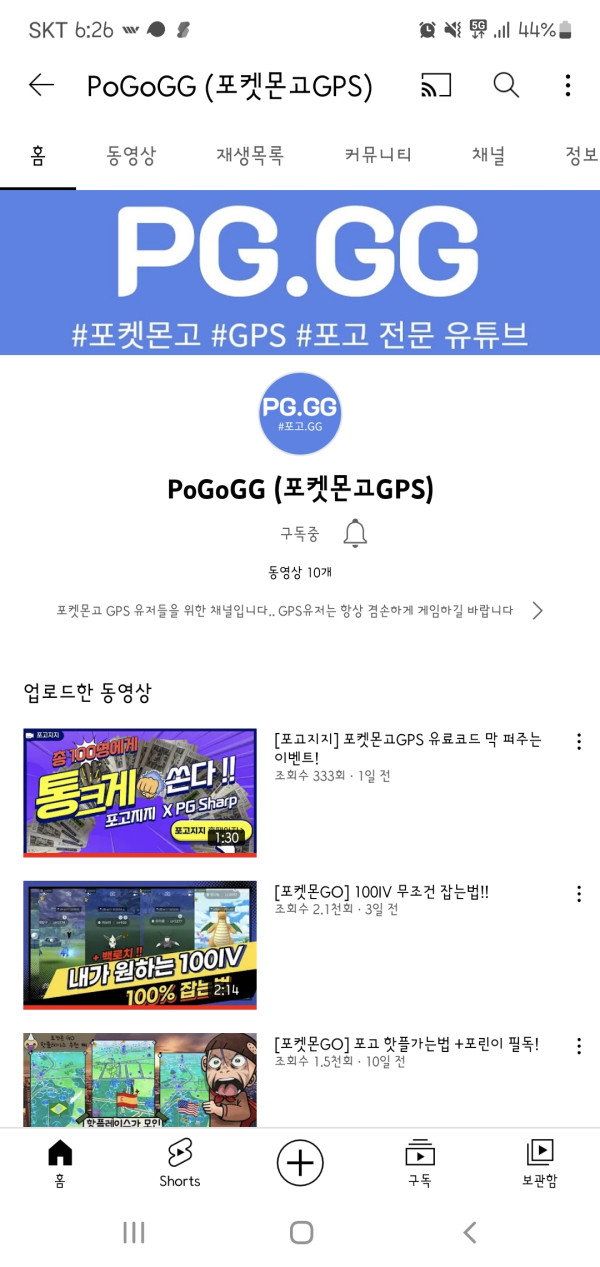
Task: Search within the PoGoGG channel
Action: pos(506,86)
